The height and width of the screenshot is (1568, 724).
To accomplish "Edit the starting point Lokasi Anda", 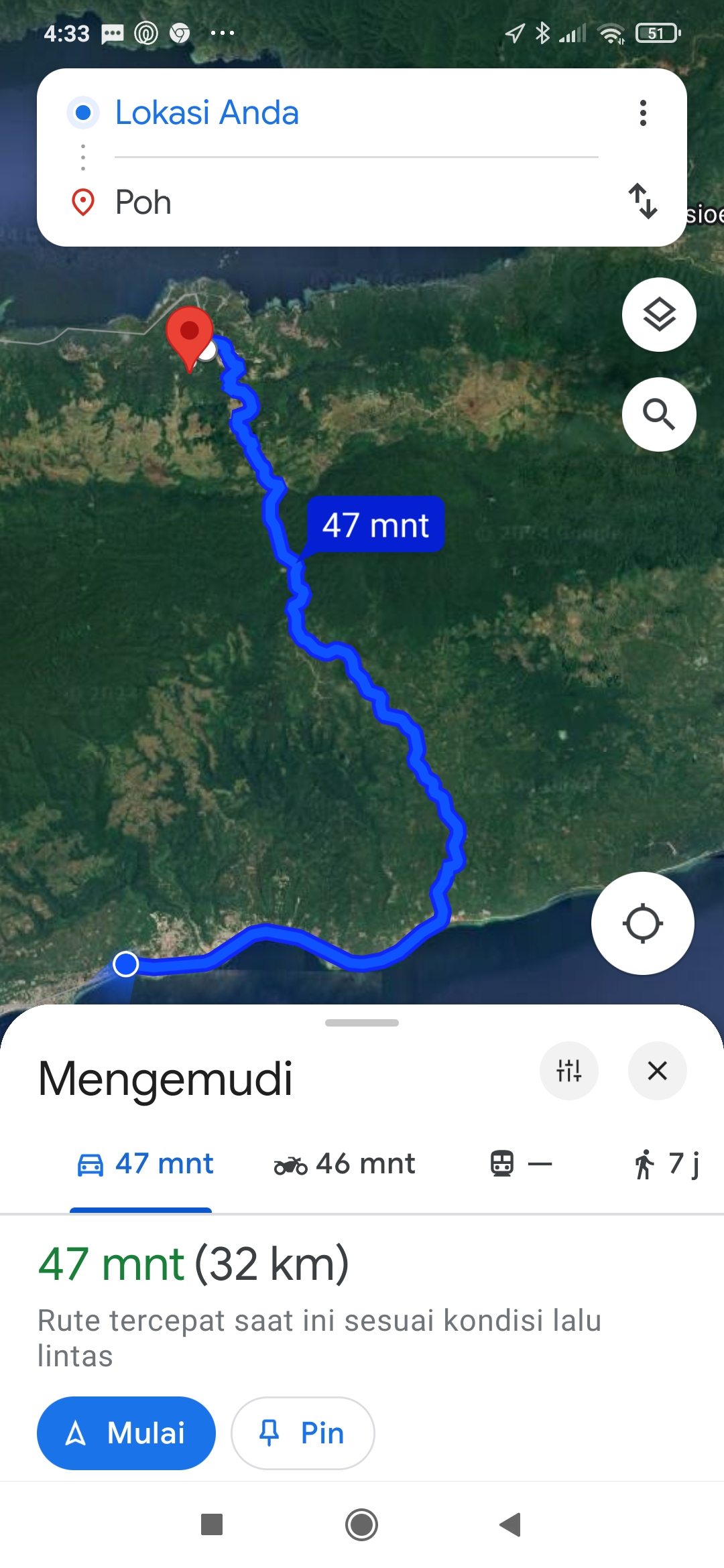I will point(355,113).
